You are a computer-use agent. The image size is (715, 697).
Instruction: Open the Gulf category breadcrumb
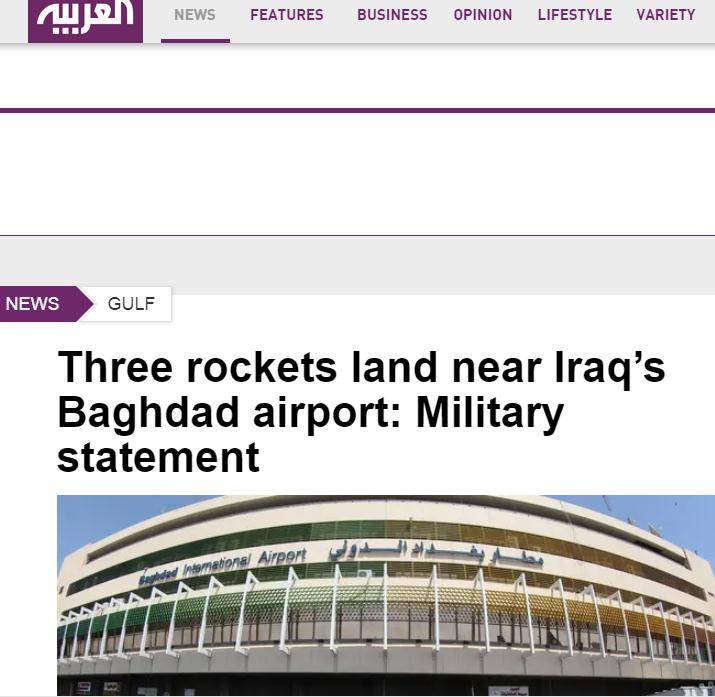click(132, 304)
